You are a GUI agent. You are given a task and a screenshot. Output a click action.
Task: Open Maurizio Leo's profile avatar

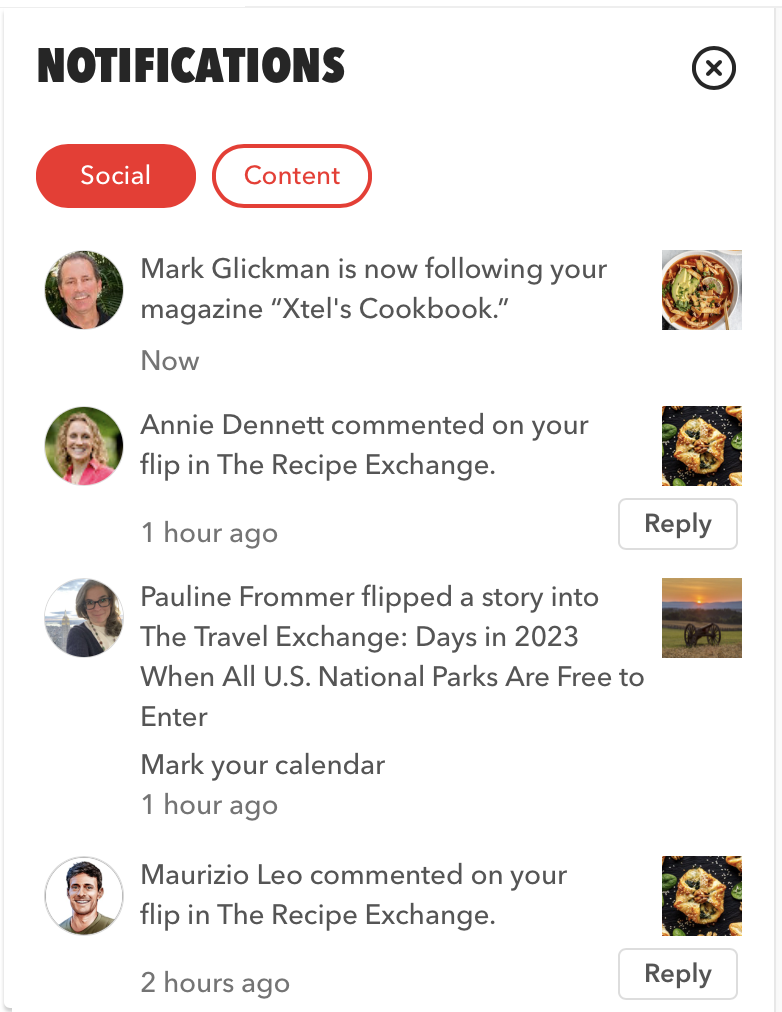click(84, 896)
